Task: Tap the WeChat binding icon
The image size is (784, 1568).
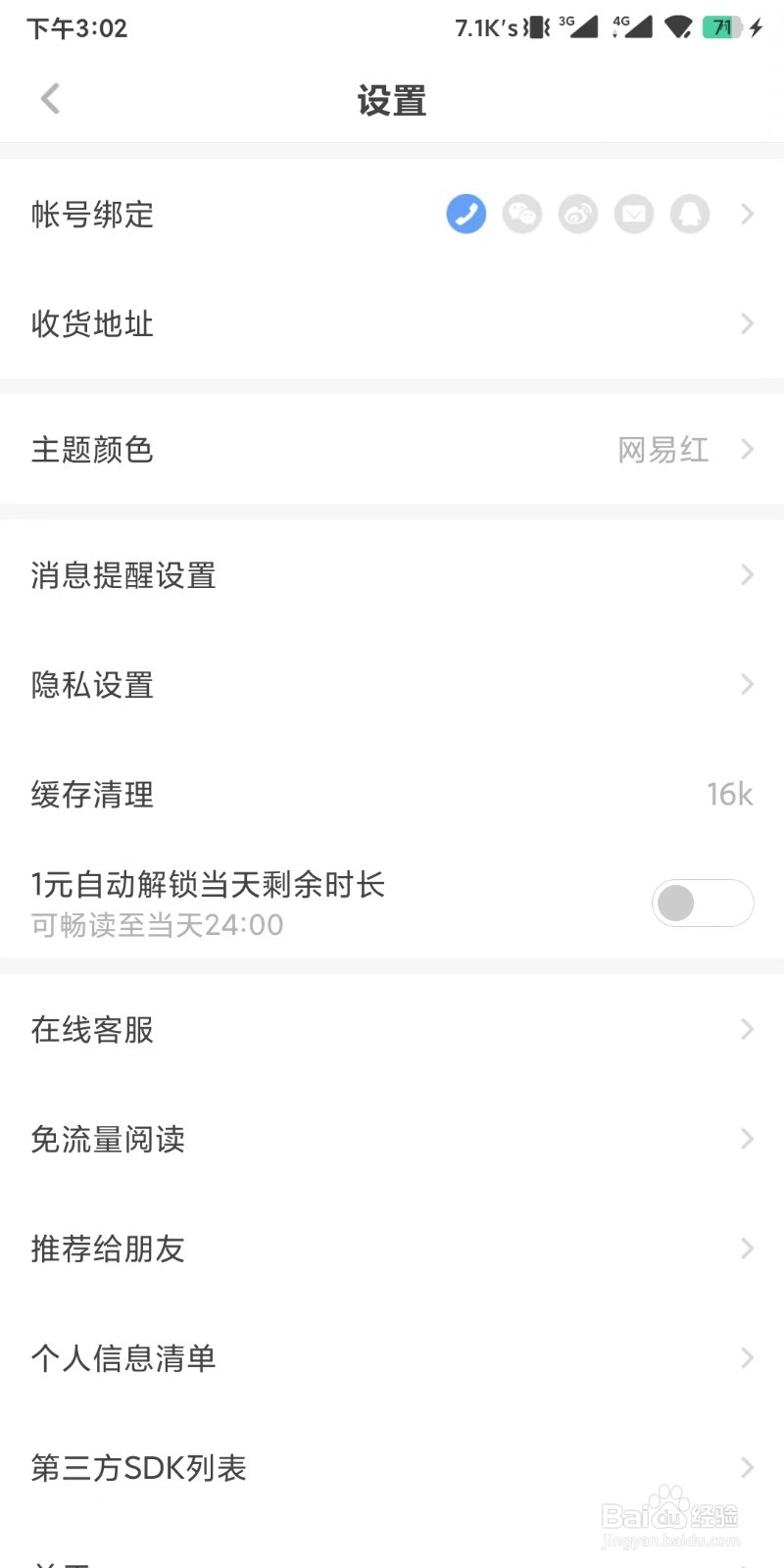Action: click(521, 214)
